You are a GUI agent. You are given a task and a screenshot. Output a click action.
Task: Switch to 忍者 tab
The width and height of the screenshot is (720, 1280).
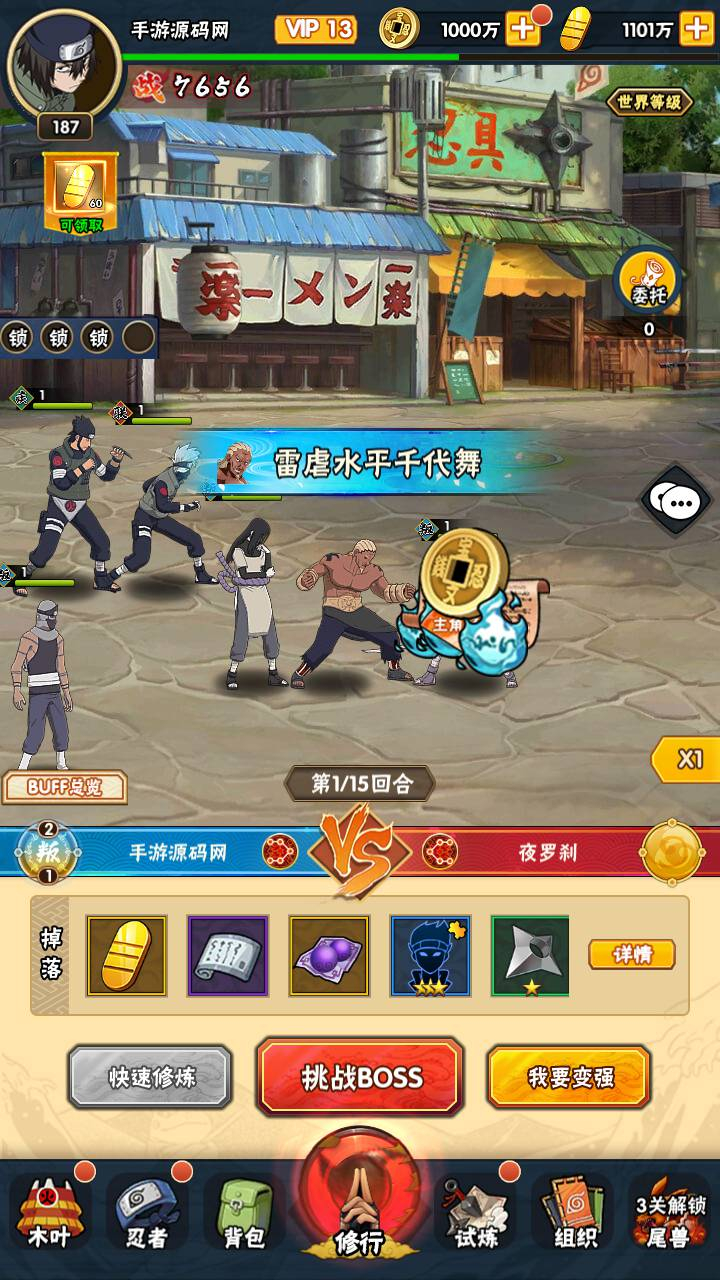[x=147, y=1211]
